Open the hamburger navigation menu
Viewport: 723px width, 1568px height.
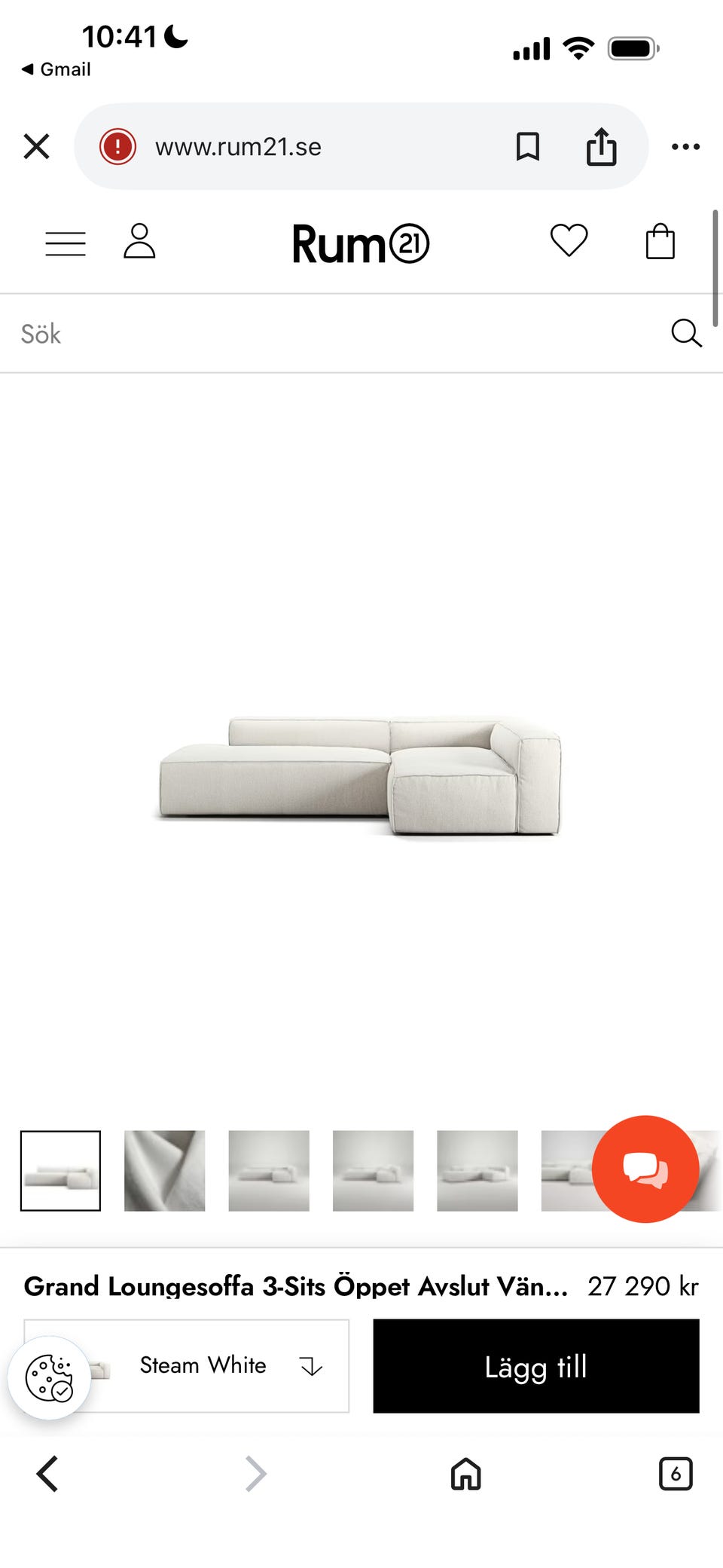tap(66, 243)
